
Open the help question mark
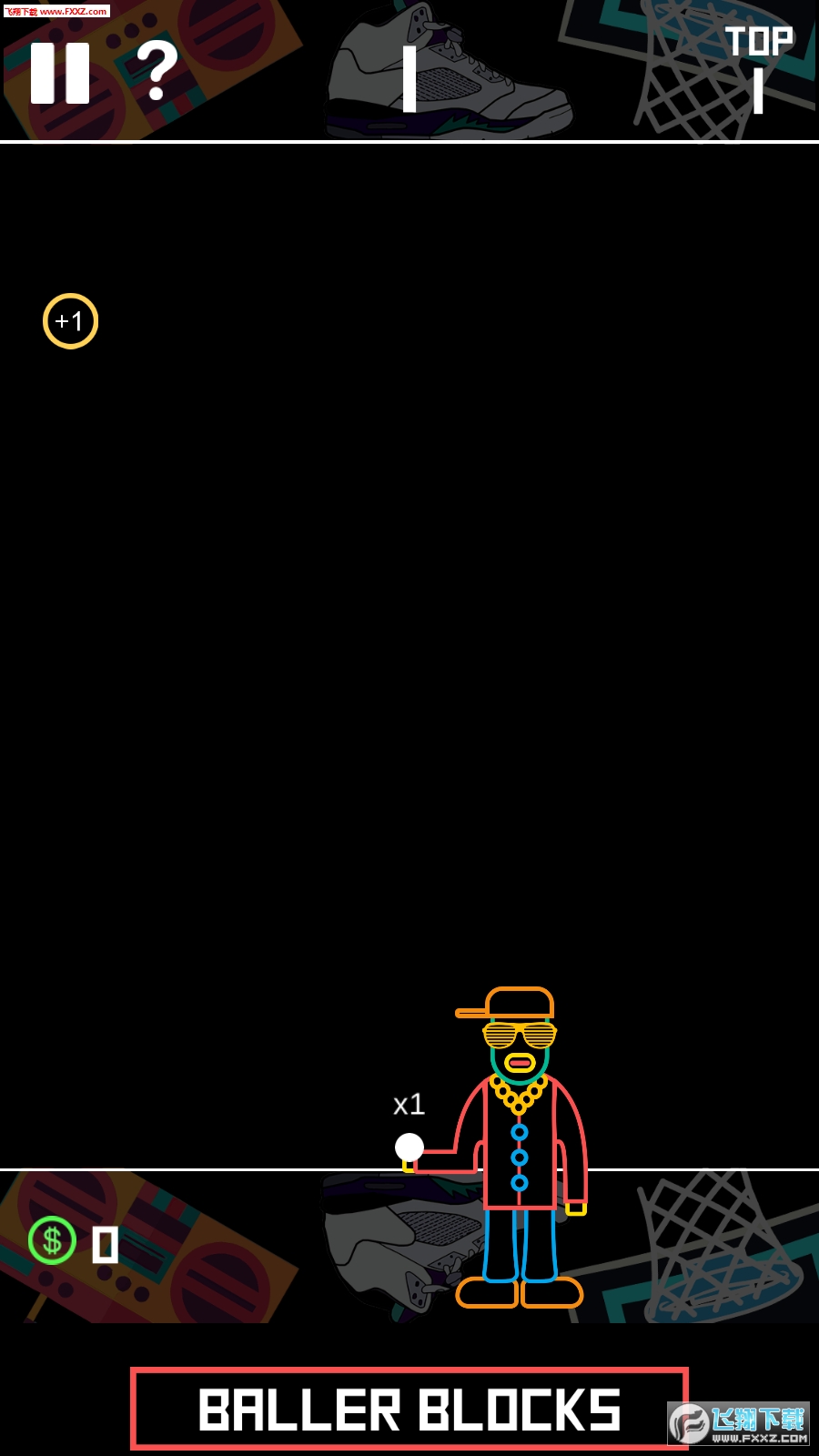click(157, 71)
